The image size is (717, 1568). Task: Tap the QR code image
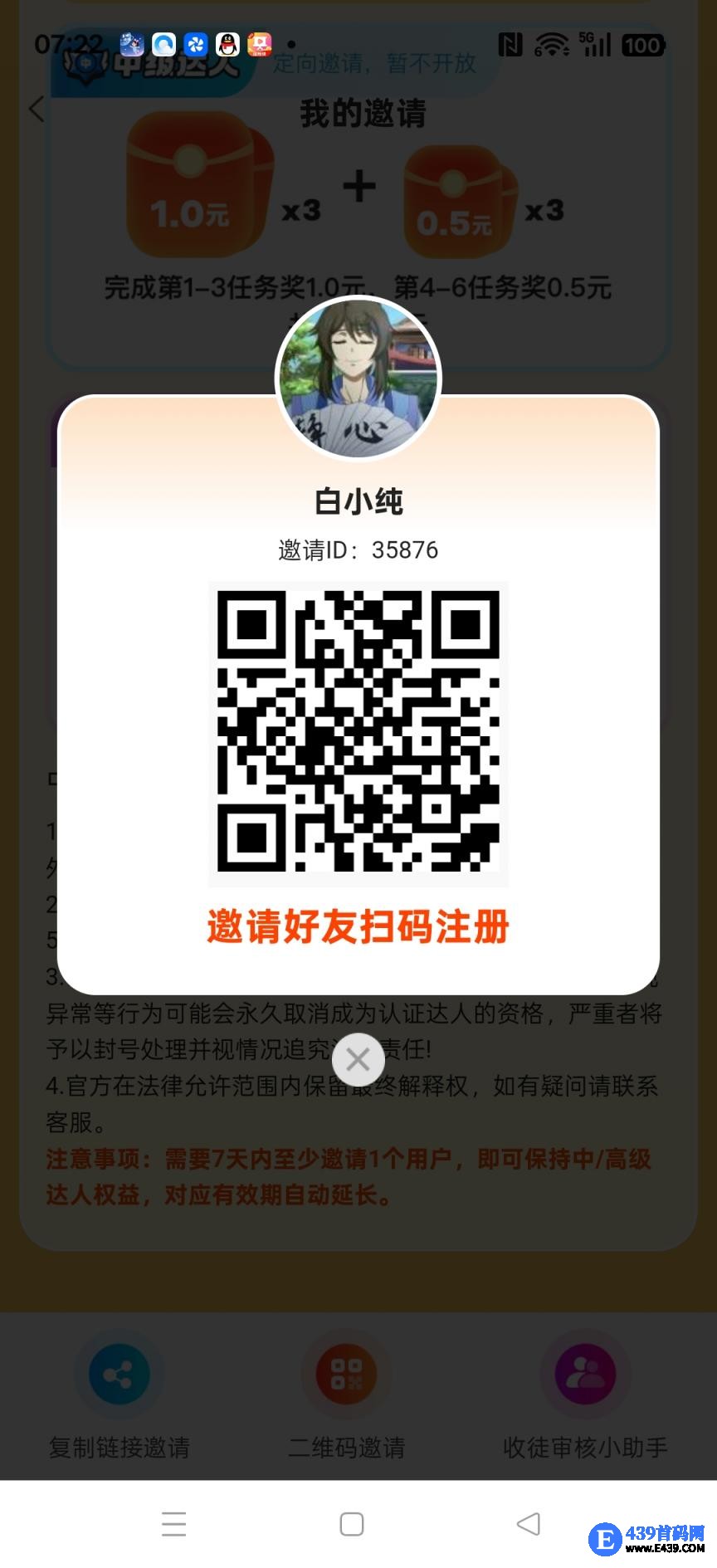click(357, 730)
